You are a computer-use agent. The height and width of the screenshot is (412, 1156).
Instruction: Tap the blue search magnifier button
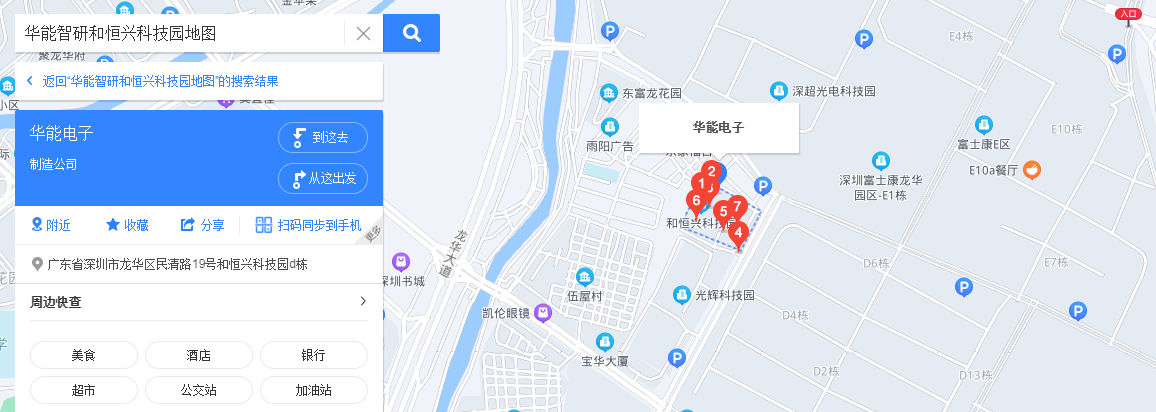coord(411,33)
